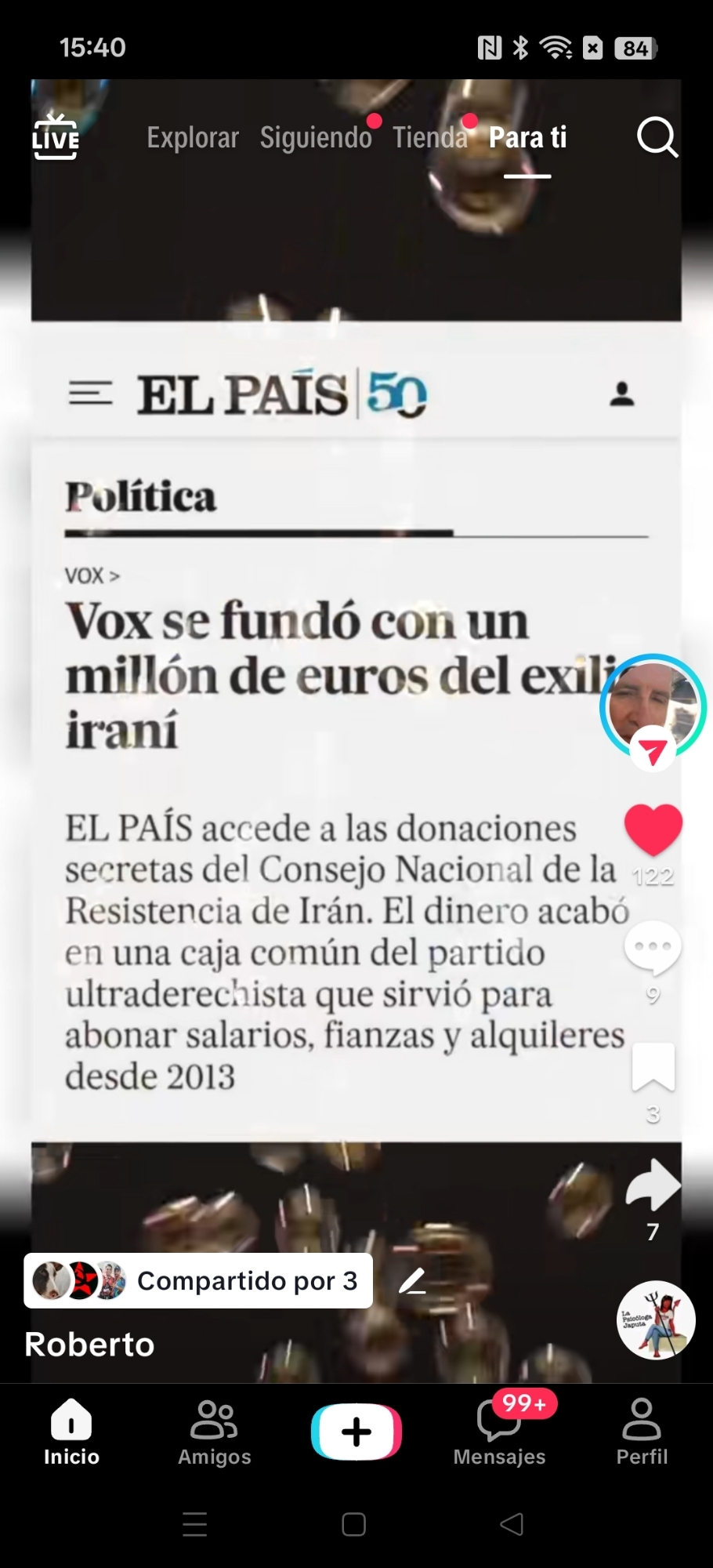Open the comments bubble
This screenshot has height=1568, width=713.
[653, 948]
